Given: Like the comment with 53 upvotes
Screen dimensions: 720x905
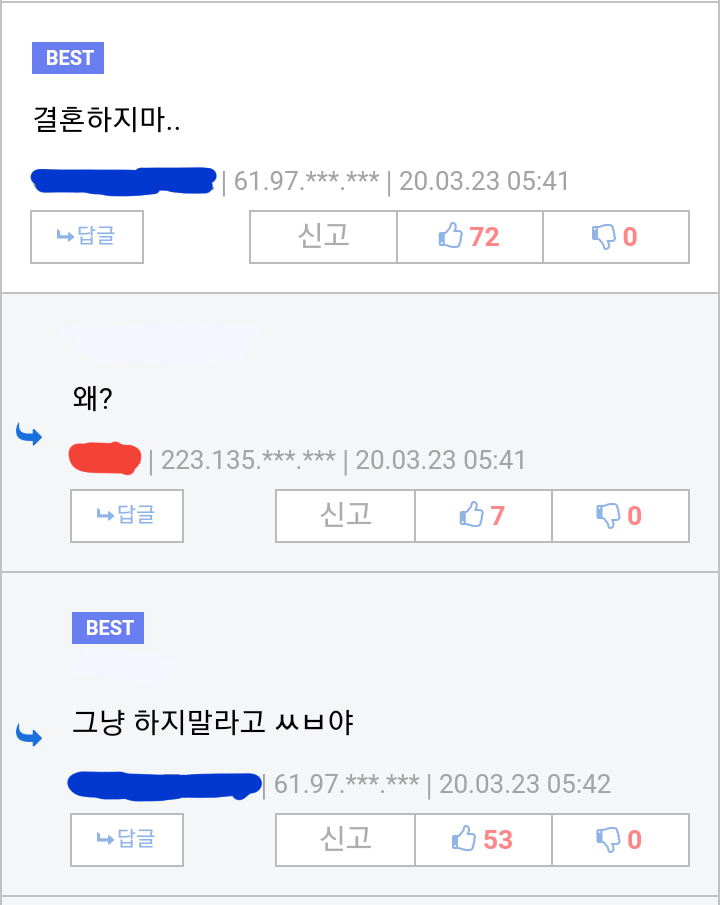Looking at the screenshot, I should coord(483,839).
